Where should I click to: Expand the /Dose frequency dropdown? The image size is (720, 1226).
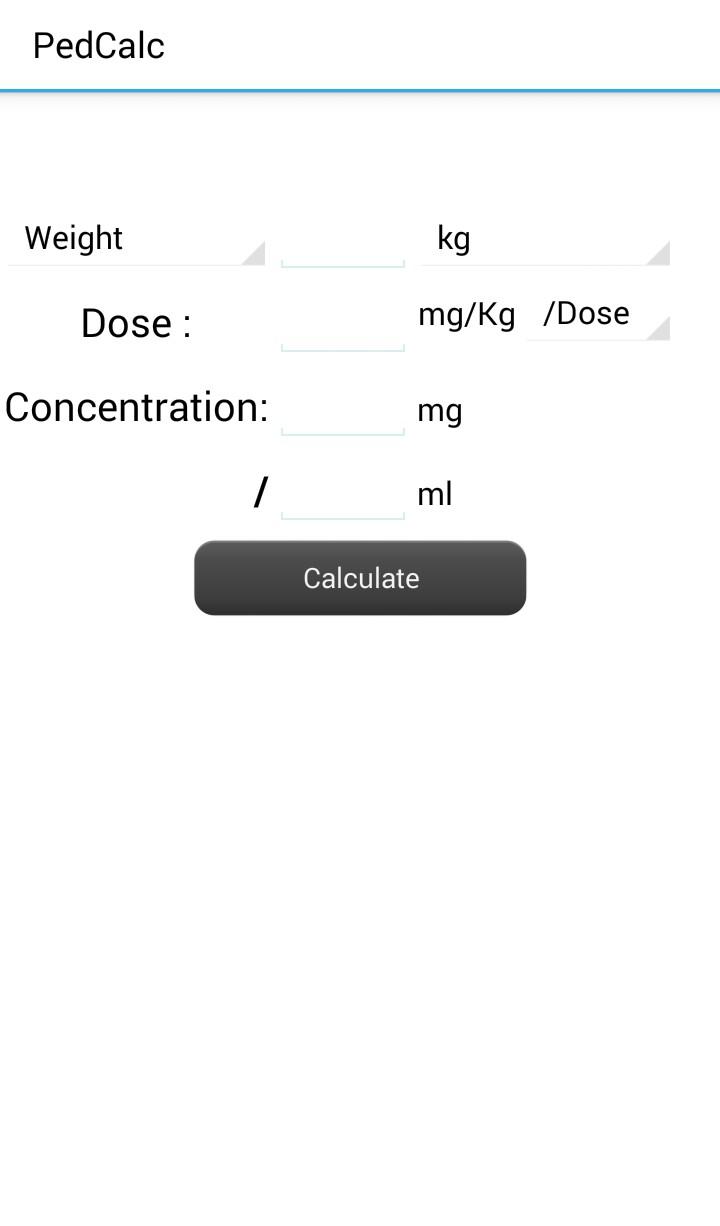tap(597, 315)
